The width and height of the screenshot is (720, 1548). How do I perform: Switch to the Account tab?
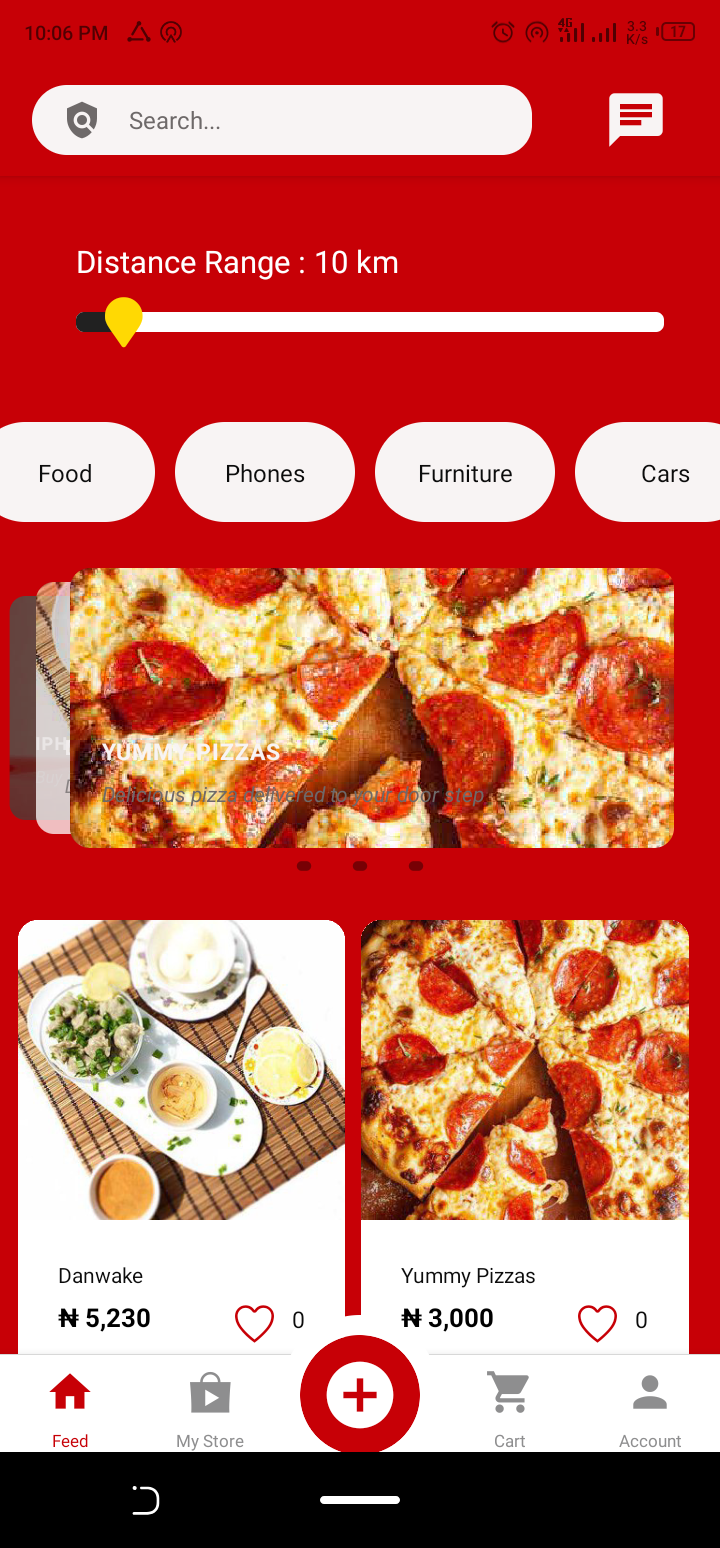click(650, 1410)
